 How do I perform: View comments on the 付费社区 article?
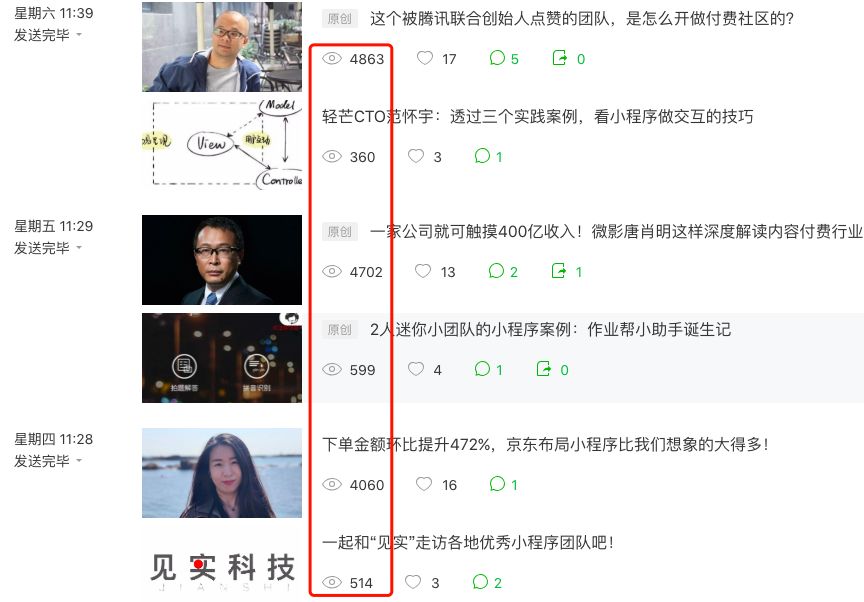503,59
